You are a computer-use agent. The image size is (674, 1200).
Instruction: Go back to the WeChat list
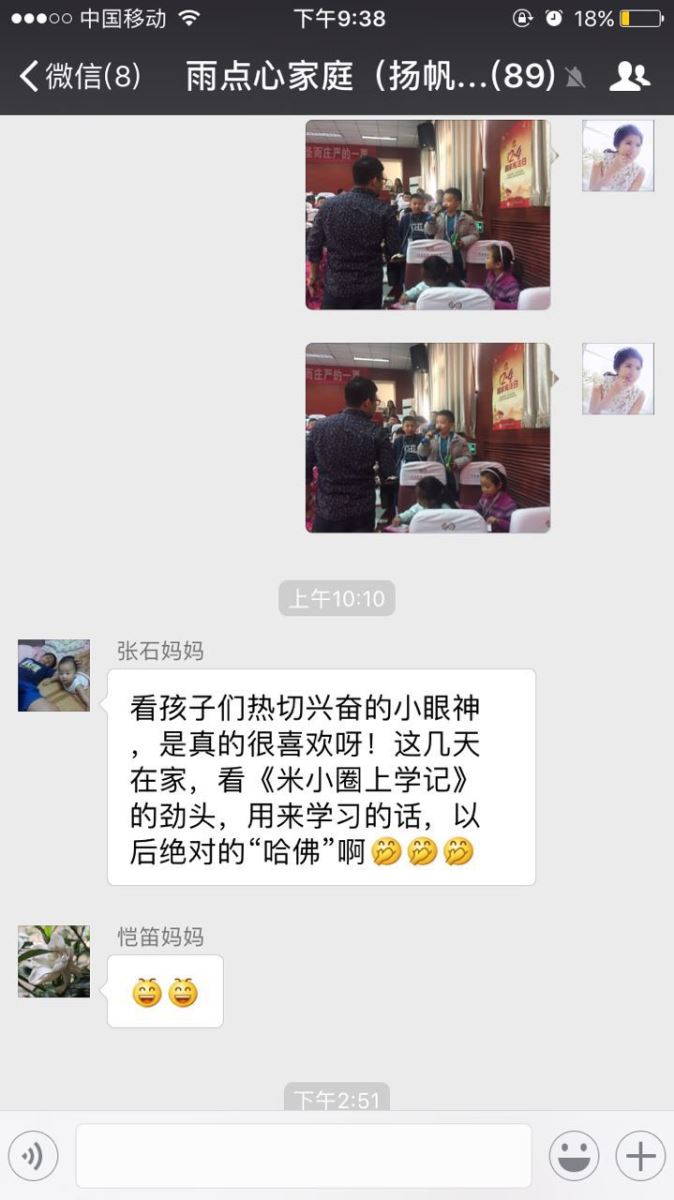tap(80, 77)
